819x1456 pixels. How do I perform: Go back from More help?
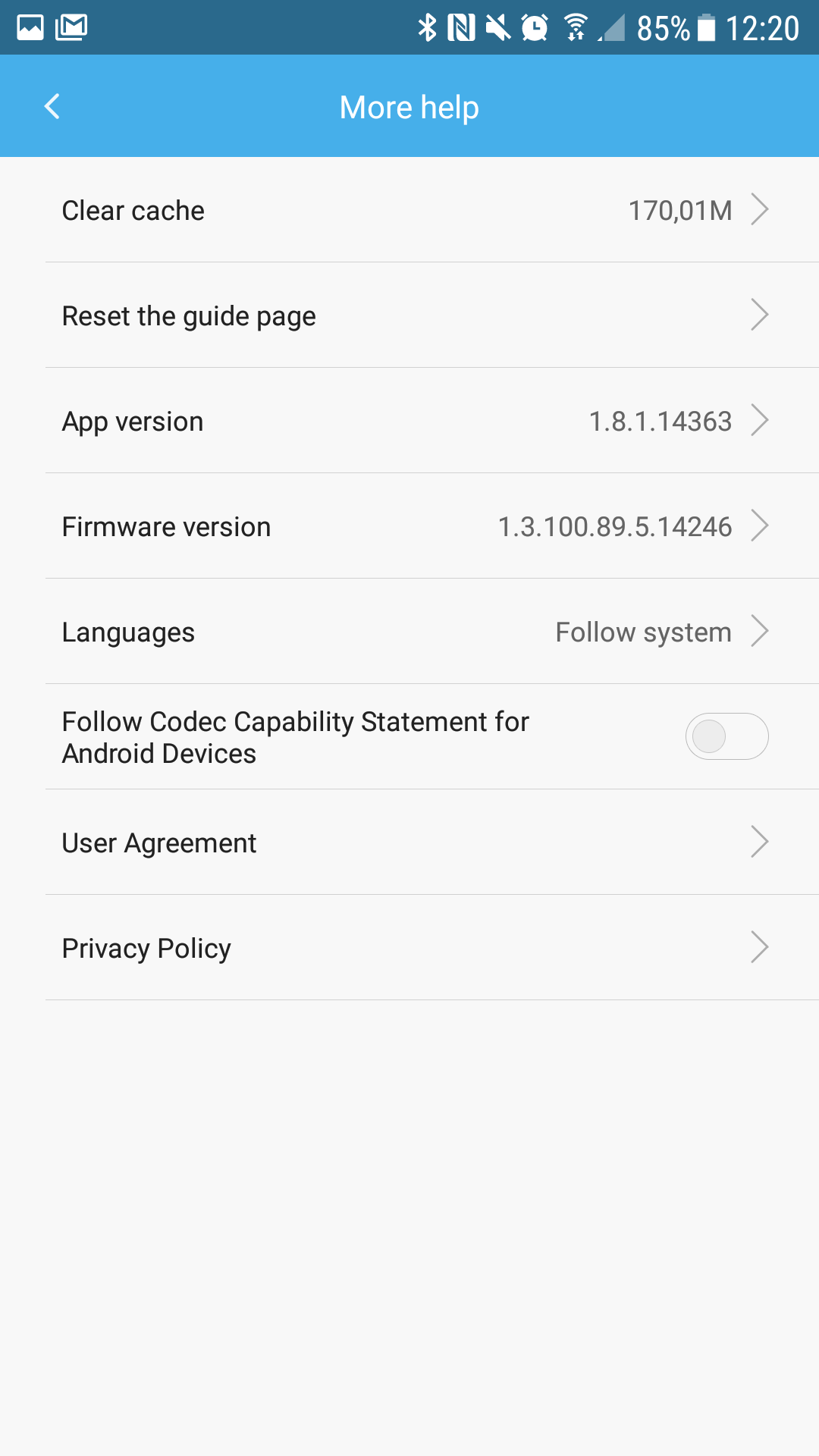click(x=52, y=106)
